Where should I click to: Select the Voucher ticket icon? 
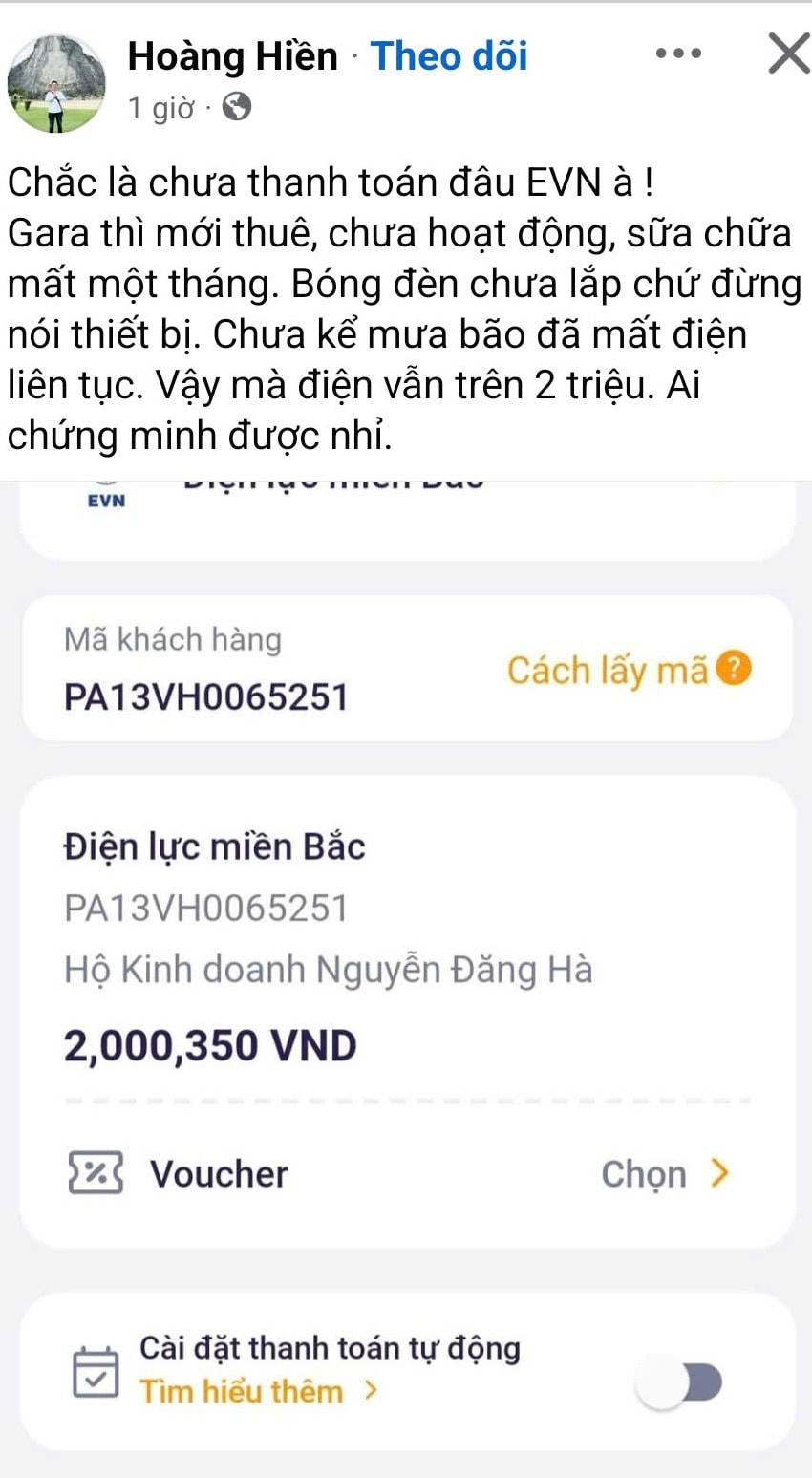[x=94, y=1173]
